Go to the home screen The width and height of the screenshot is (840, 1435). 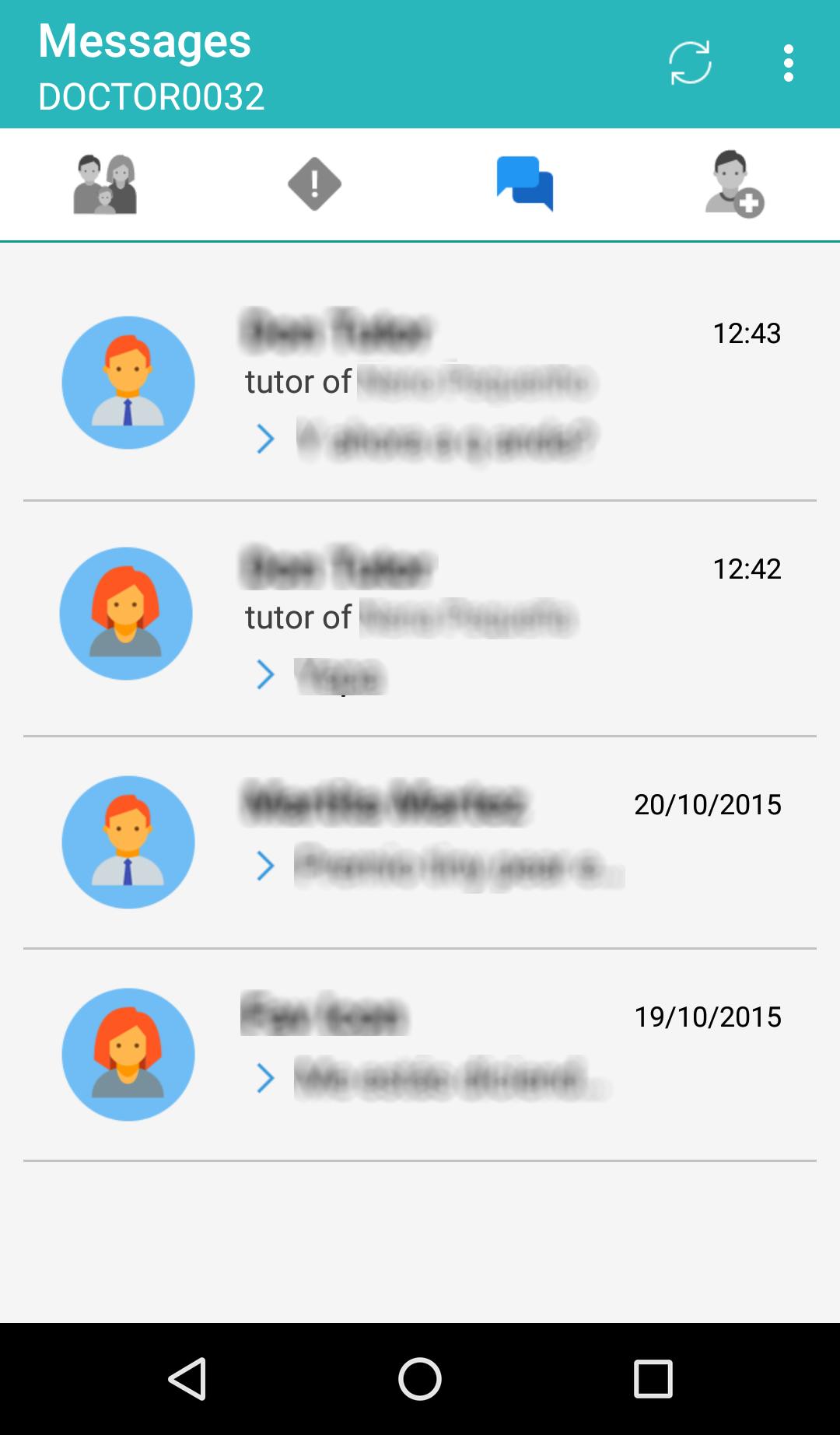420,1379
